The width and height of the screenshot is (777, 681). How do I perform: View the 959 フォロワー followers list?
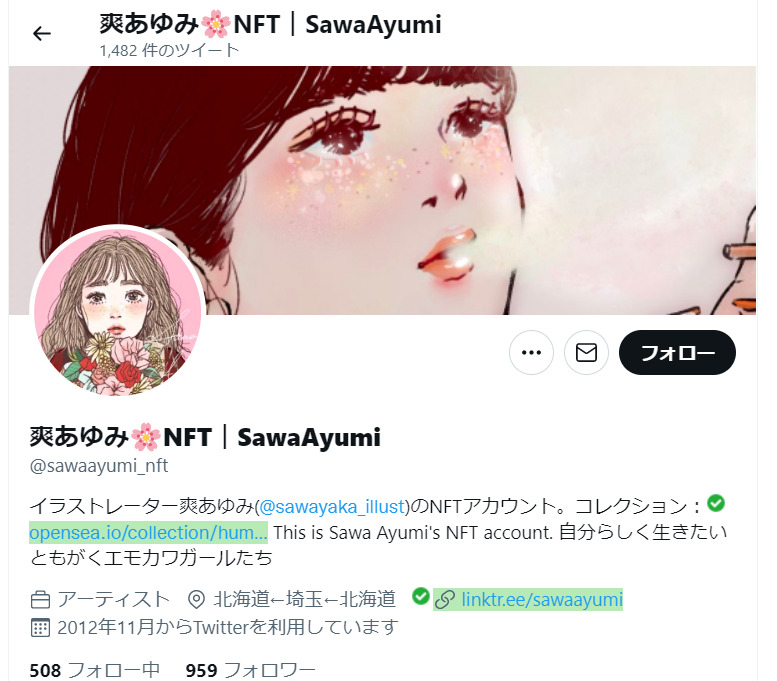tap(250, 669)
